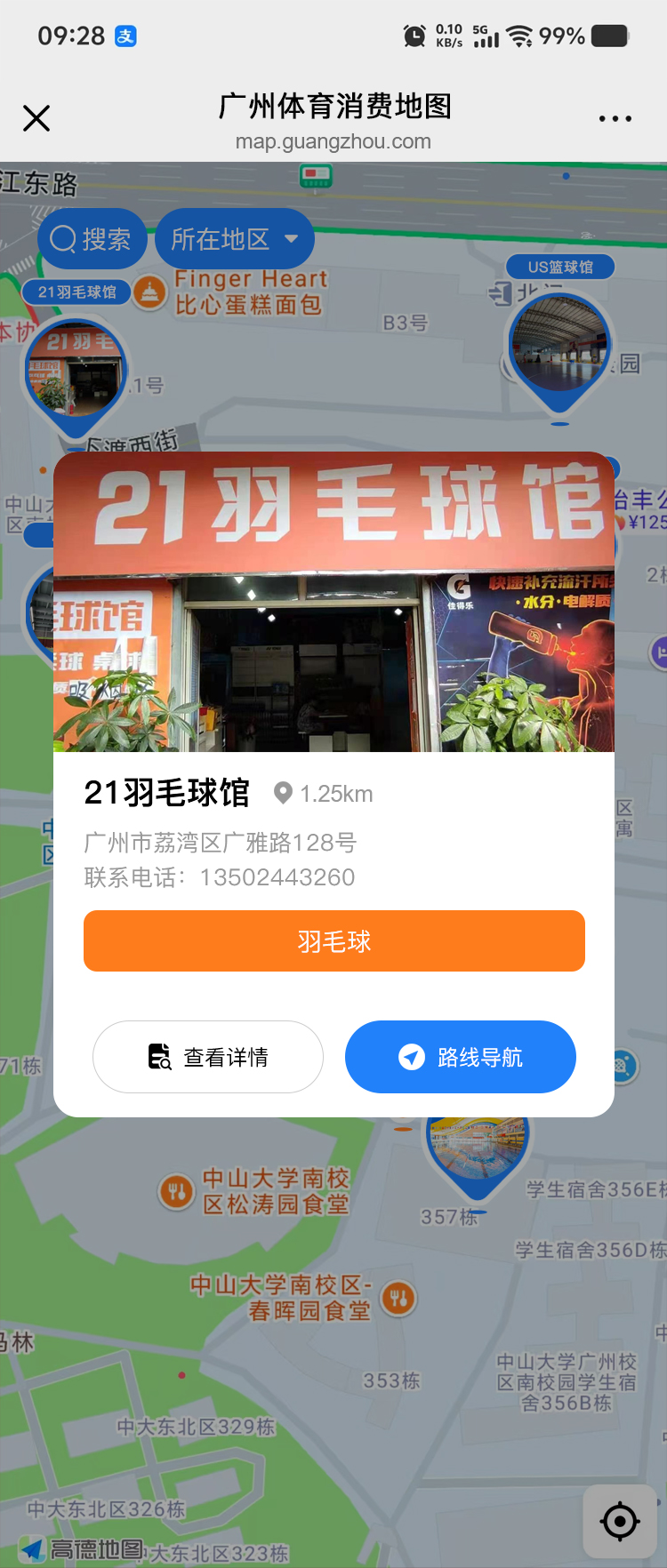Tap the orange 羽毛球 button

[x=334, y=941]
